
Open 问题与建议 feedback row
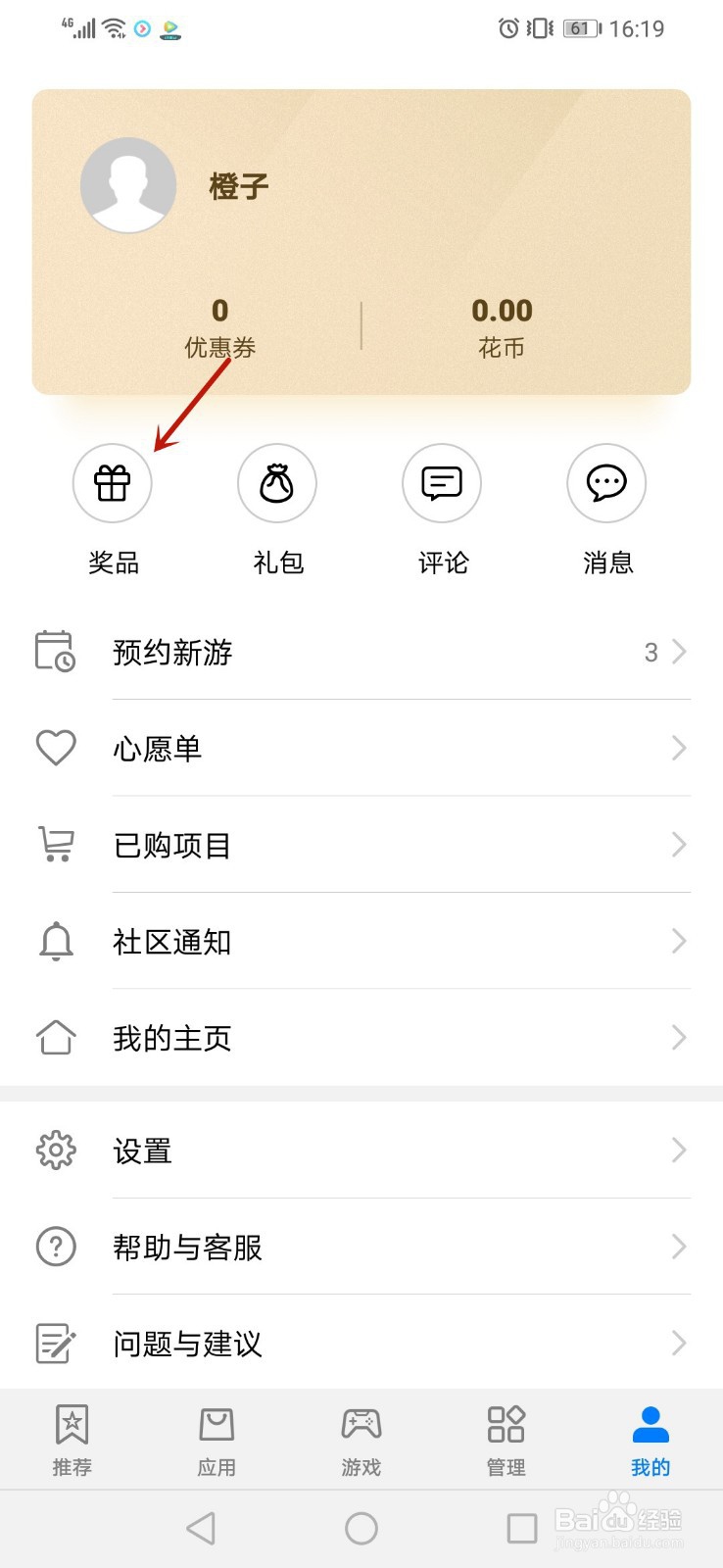tap(361, 1343)
